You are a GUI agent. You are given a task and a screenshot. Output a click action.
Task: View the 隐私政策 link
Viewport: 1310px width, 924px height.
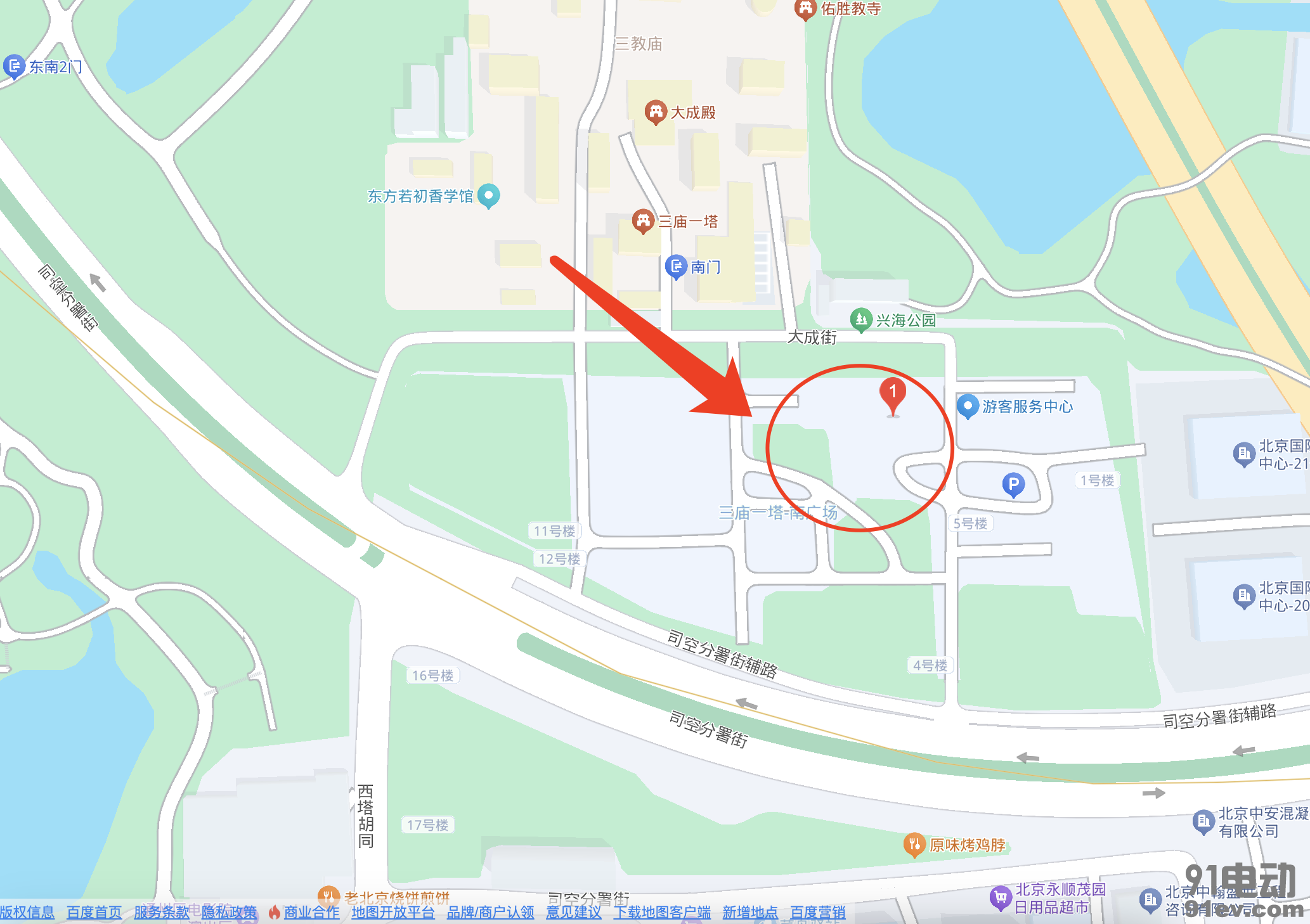tap(229, 913)
